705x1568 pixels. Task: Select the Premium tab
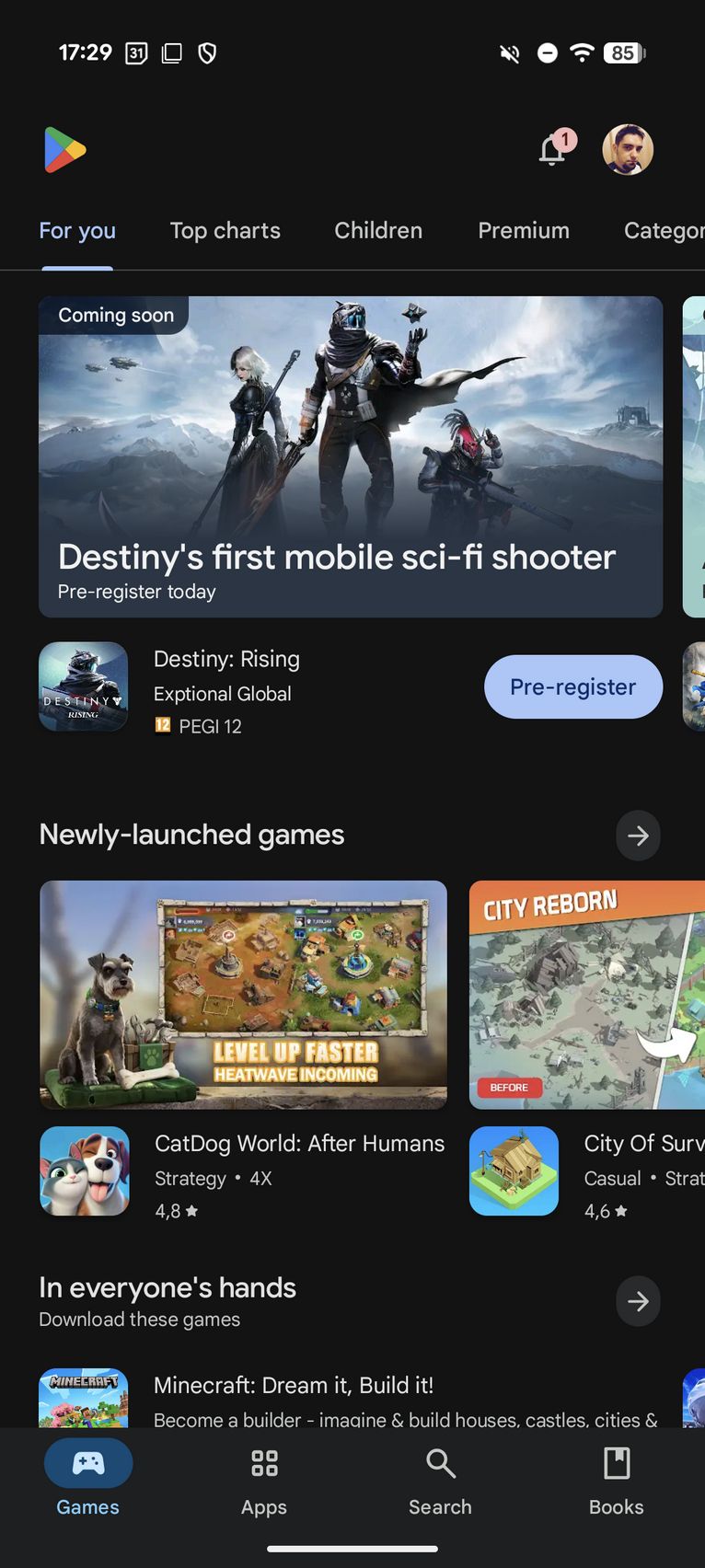(524, 231)
